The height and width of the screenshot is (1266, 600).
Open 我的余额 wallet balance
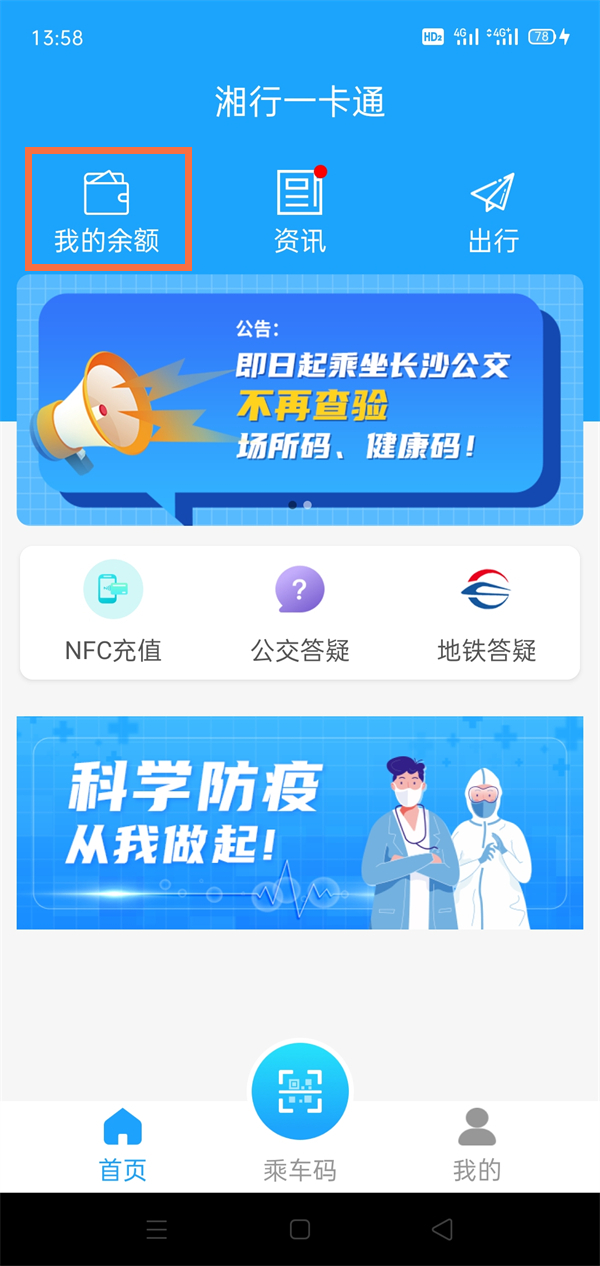[107, 210]
